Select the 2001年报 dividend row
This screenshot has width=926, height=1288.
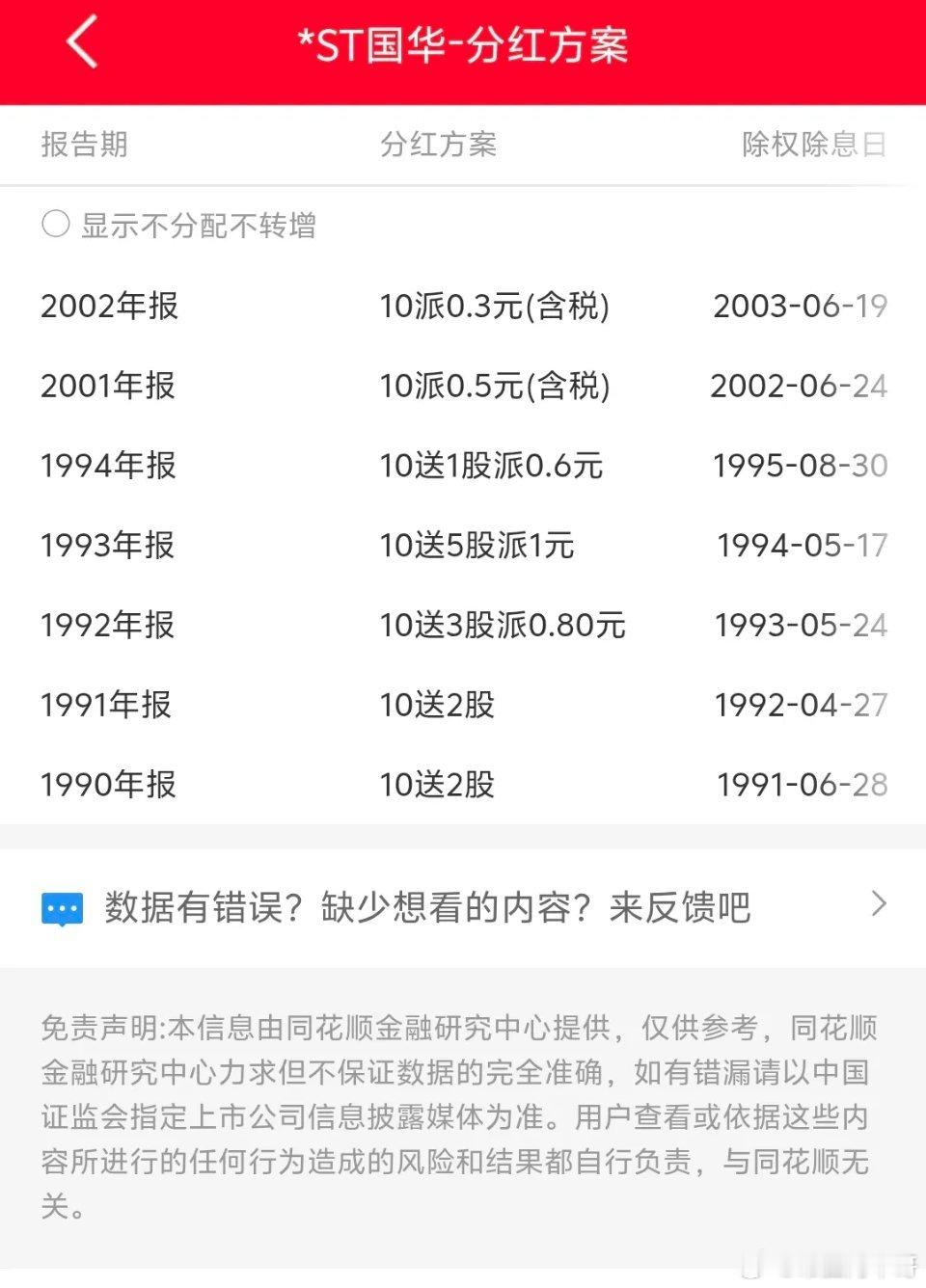coord(463,387)
